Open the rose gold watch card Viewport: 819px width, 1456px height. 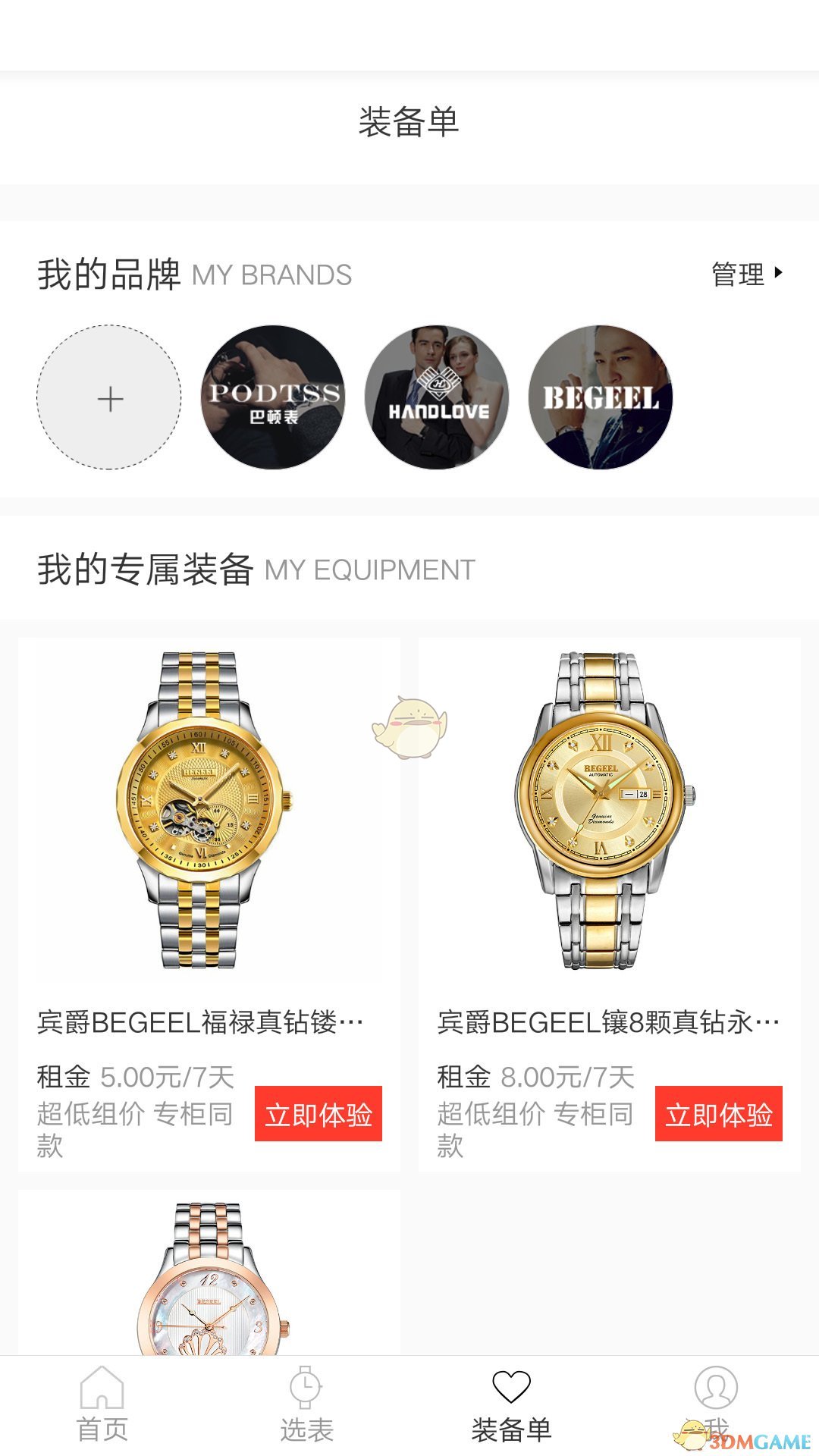click(209, 1282)
